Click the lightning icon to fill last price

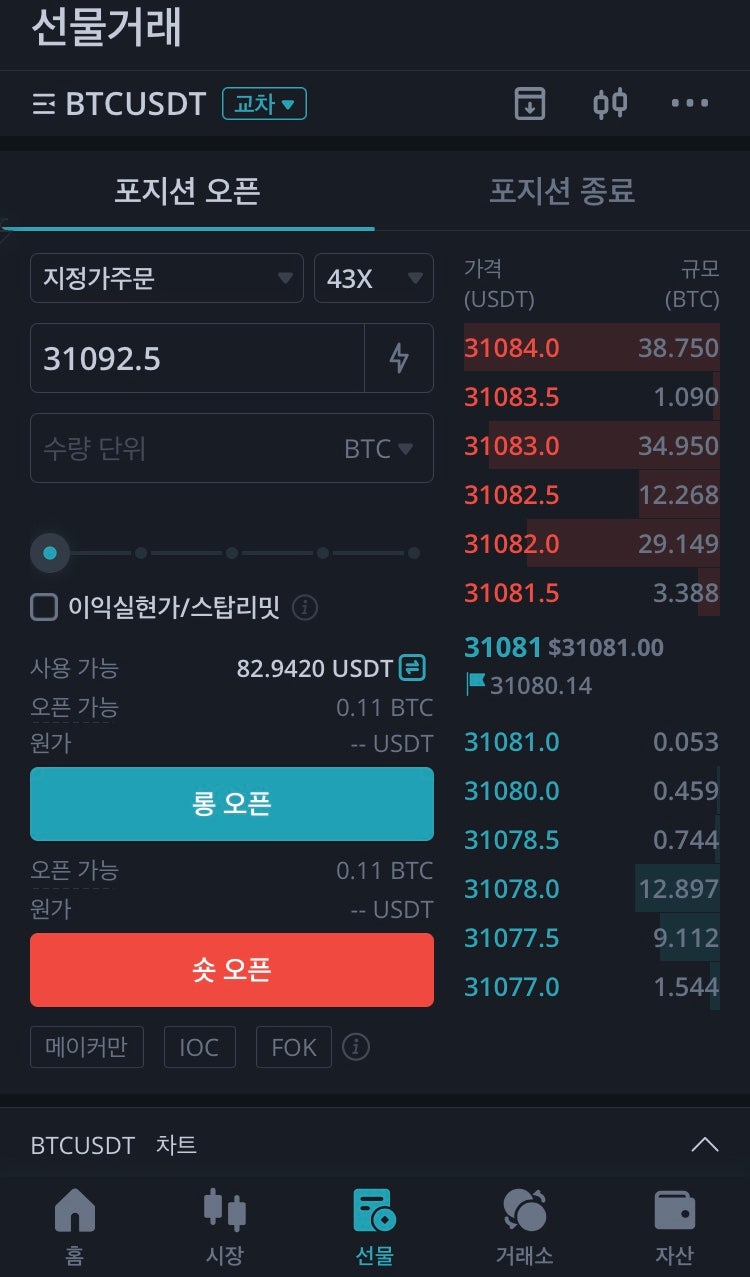(399, 358)
